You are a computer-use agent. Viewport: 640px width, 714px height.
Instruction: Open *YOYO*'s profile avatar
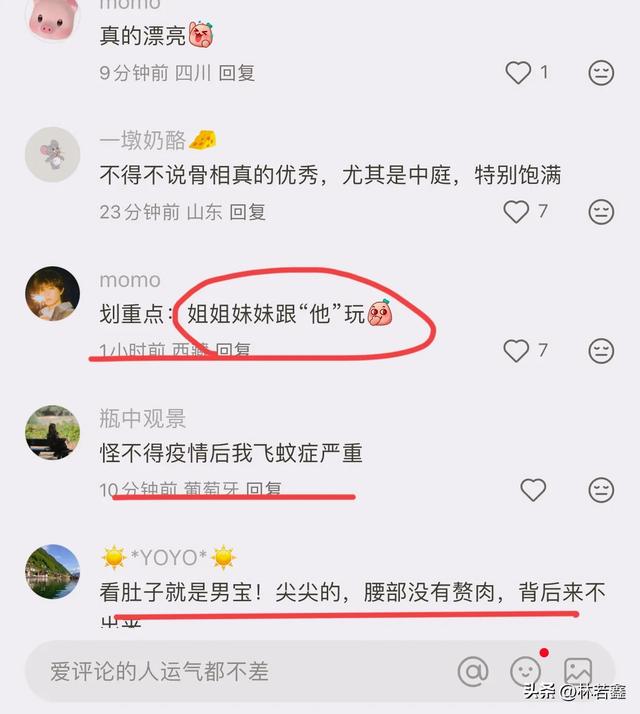(x=52, y=572)
